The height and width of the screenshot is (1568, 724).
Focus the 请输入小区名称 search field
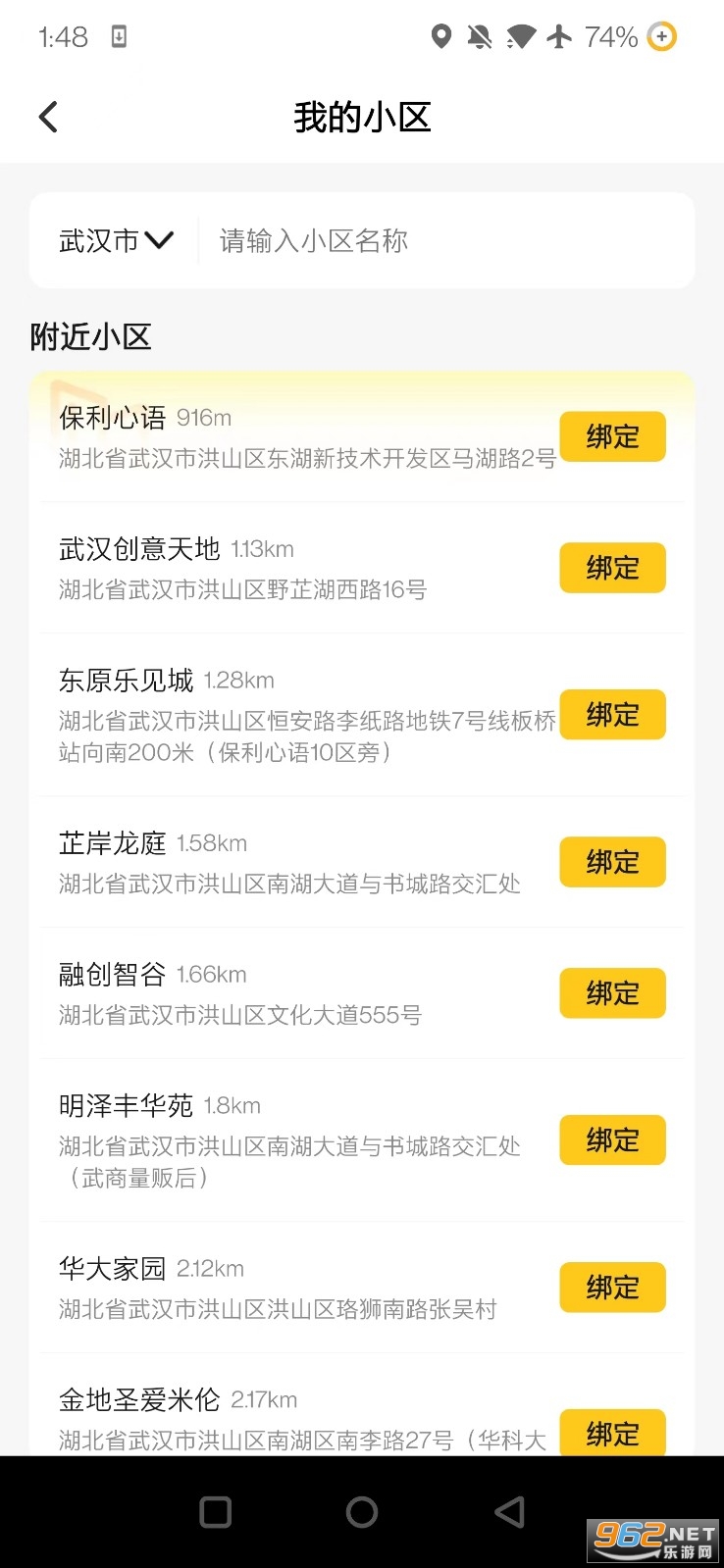[x=446, y=240]
